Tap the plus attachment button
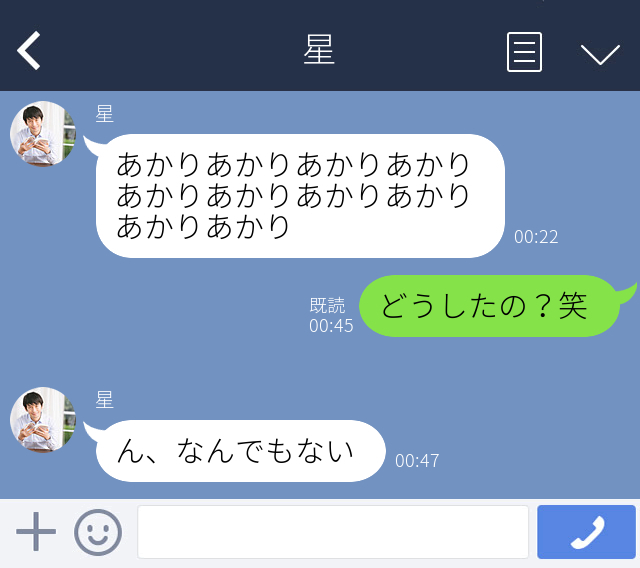The width and height of the screenshot is (640, 568). tap(36, 532)
